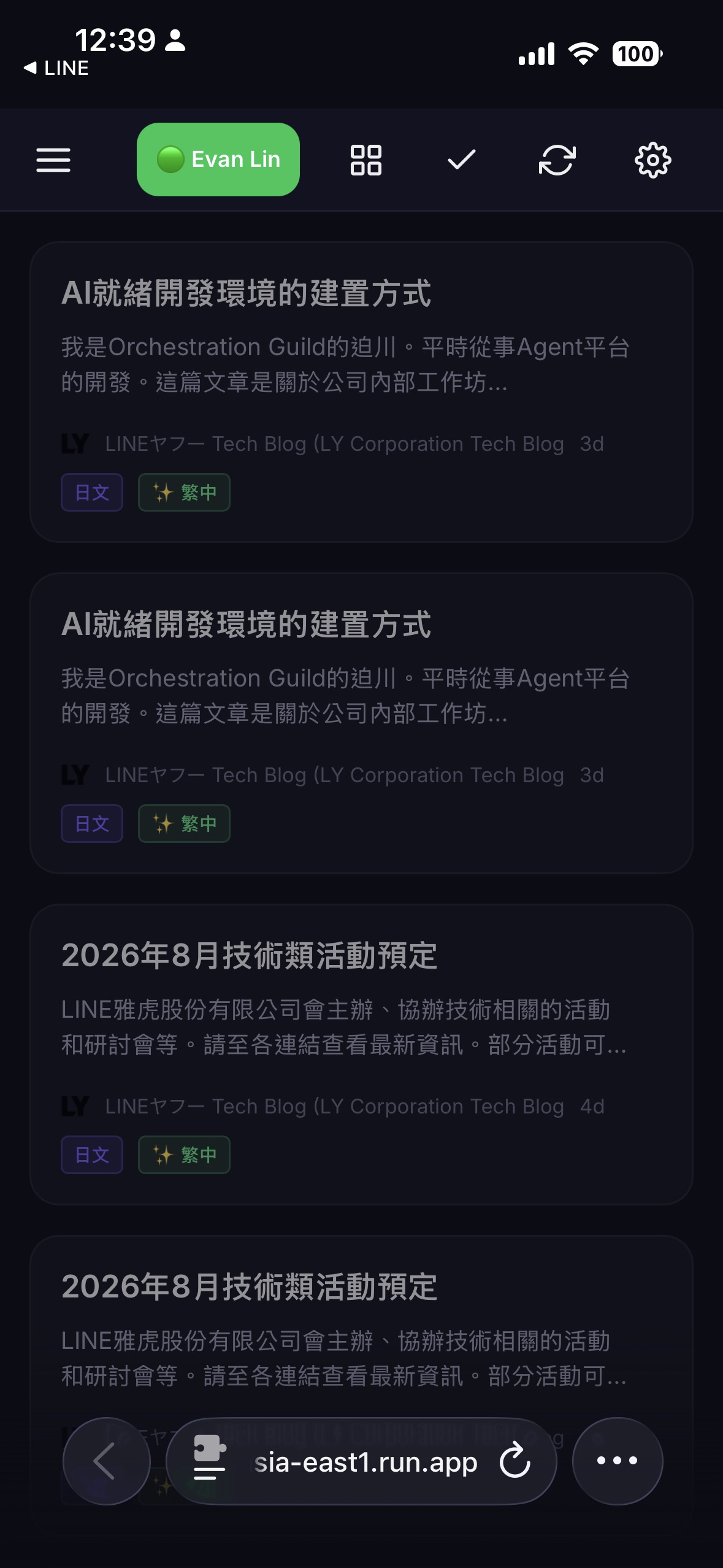Open settings gear icon
This screenshot has width=723, height=1568.
652,160
